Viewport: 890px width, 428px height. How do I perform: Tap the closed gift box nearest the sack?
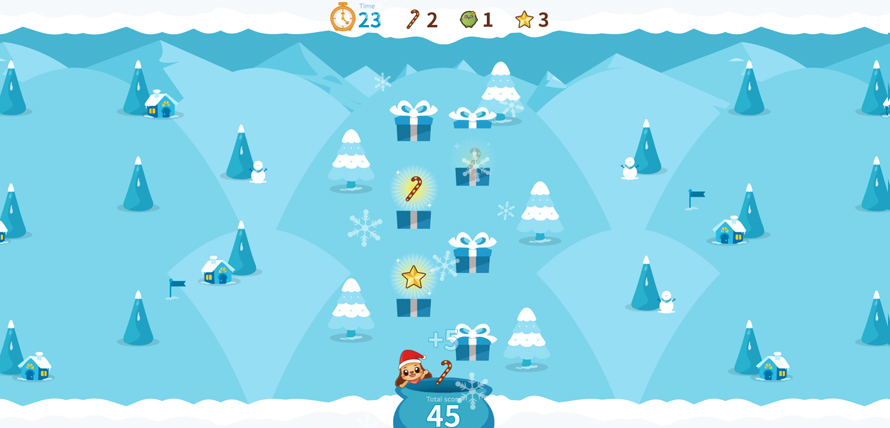(x=472, y=343)
